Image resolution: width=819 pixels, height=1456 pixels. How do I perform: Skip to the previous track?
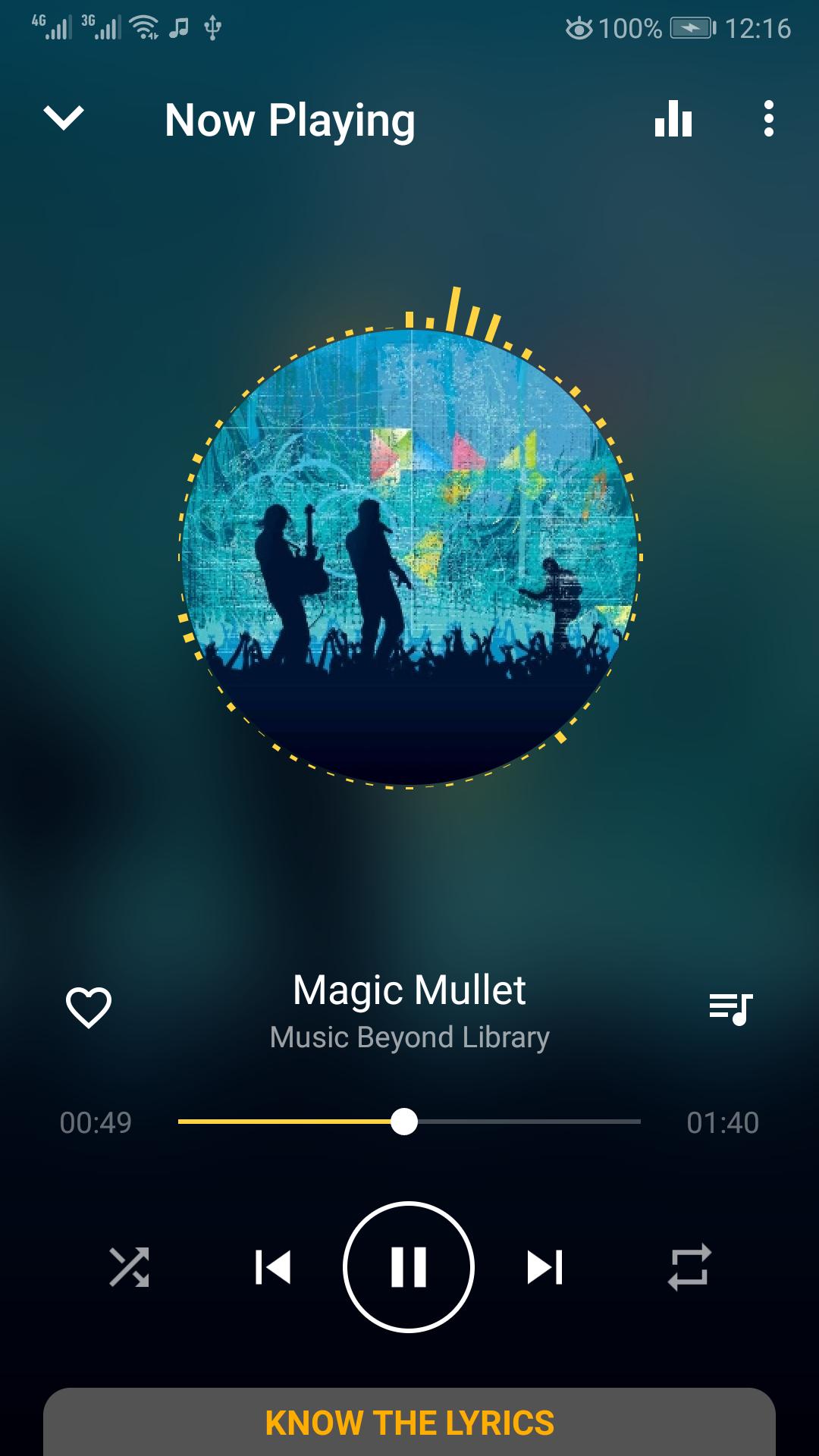coord(273,1267)
